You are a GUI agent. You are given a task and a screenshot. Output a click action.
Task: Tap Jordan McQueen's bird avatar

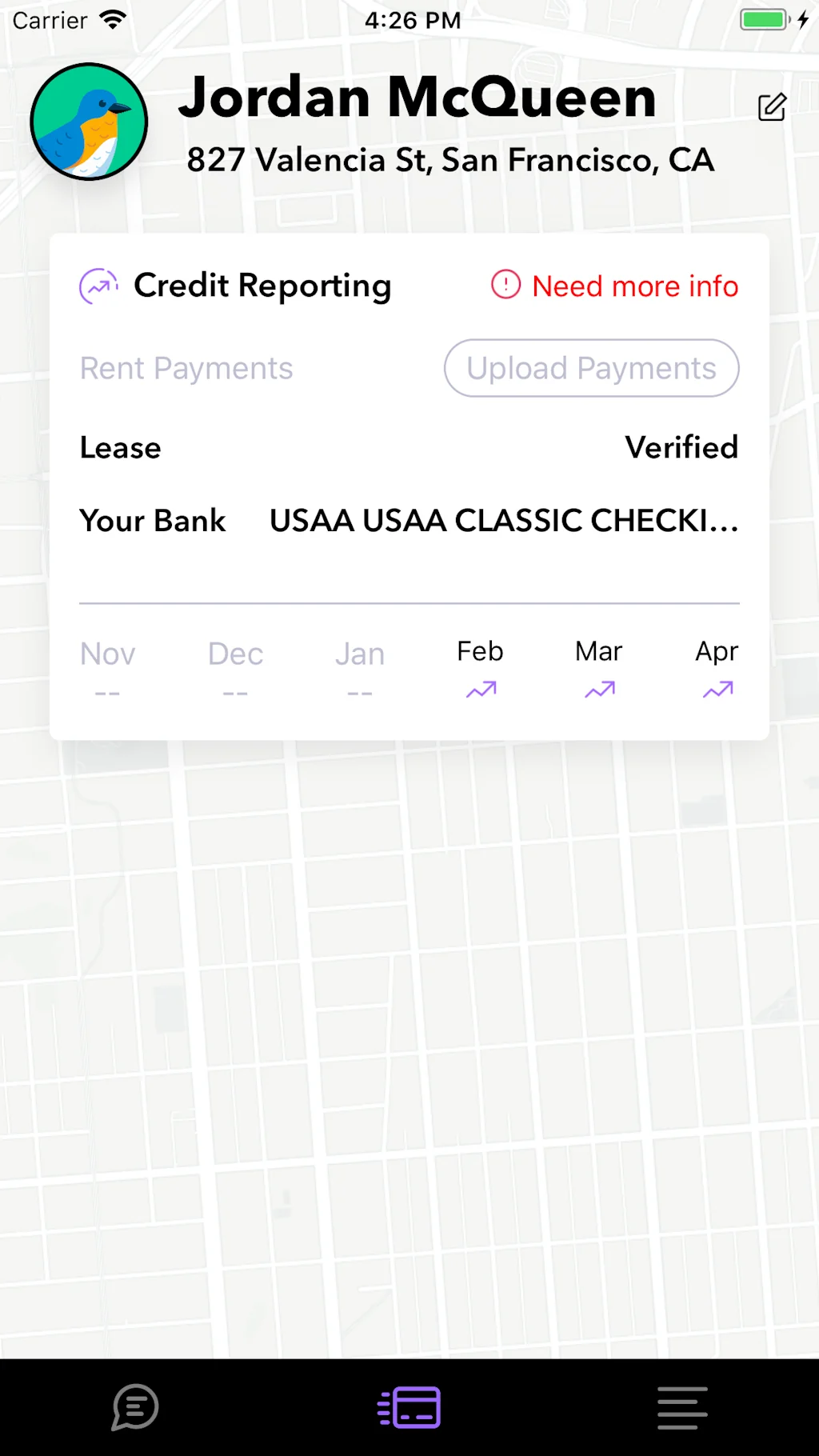coord(89,121)
